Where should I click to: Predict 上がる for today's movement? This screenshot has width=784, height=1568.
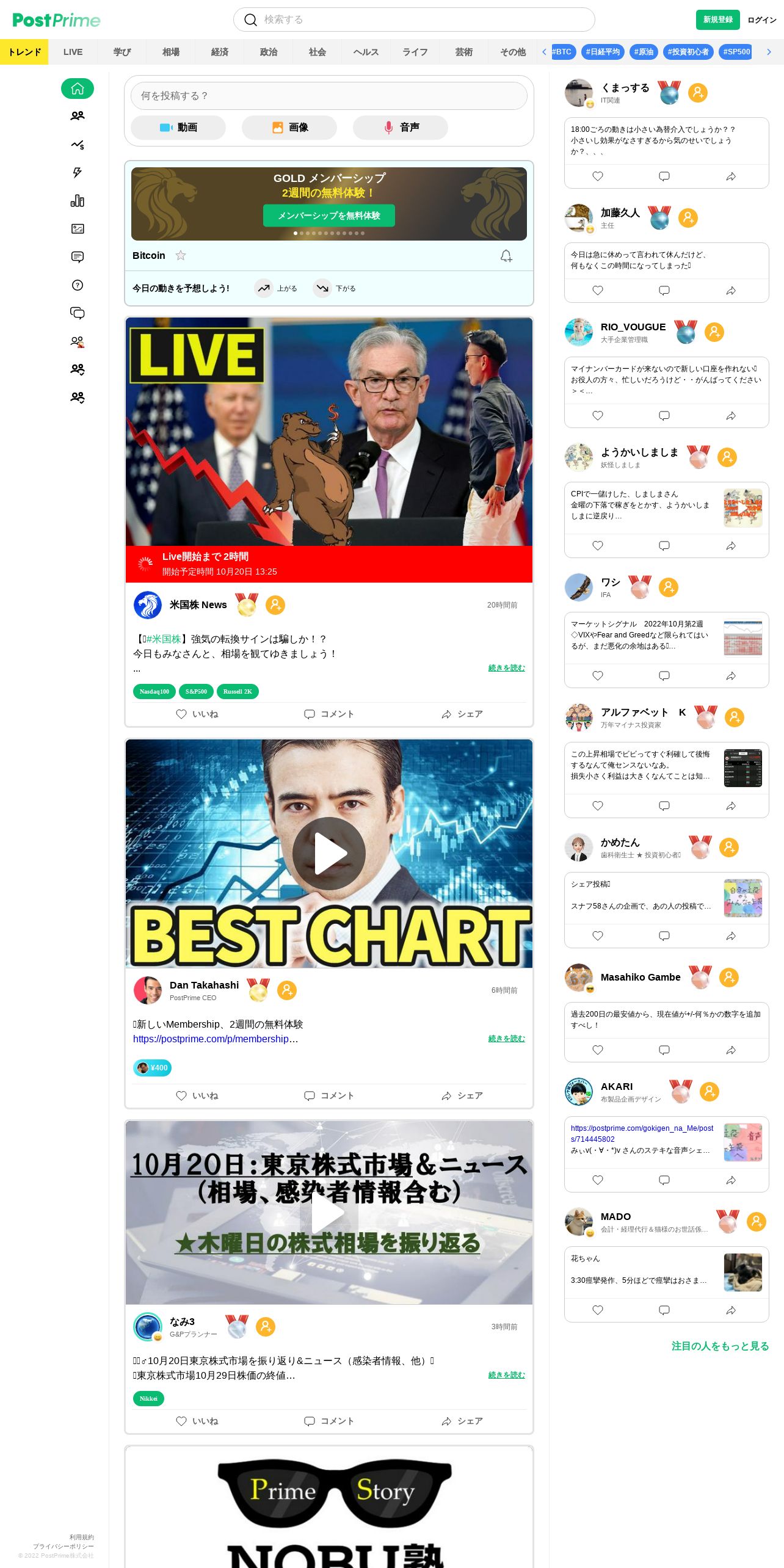point(276,288)
